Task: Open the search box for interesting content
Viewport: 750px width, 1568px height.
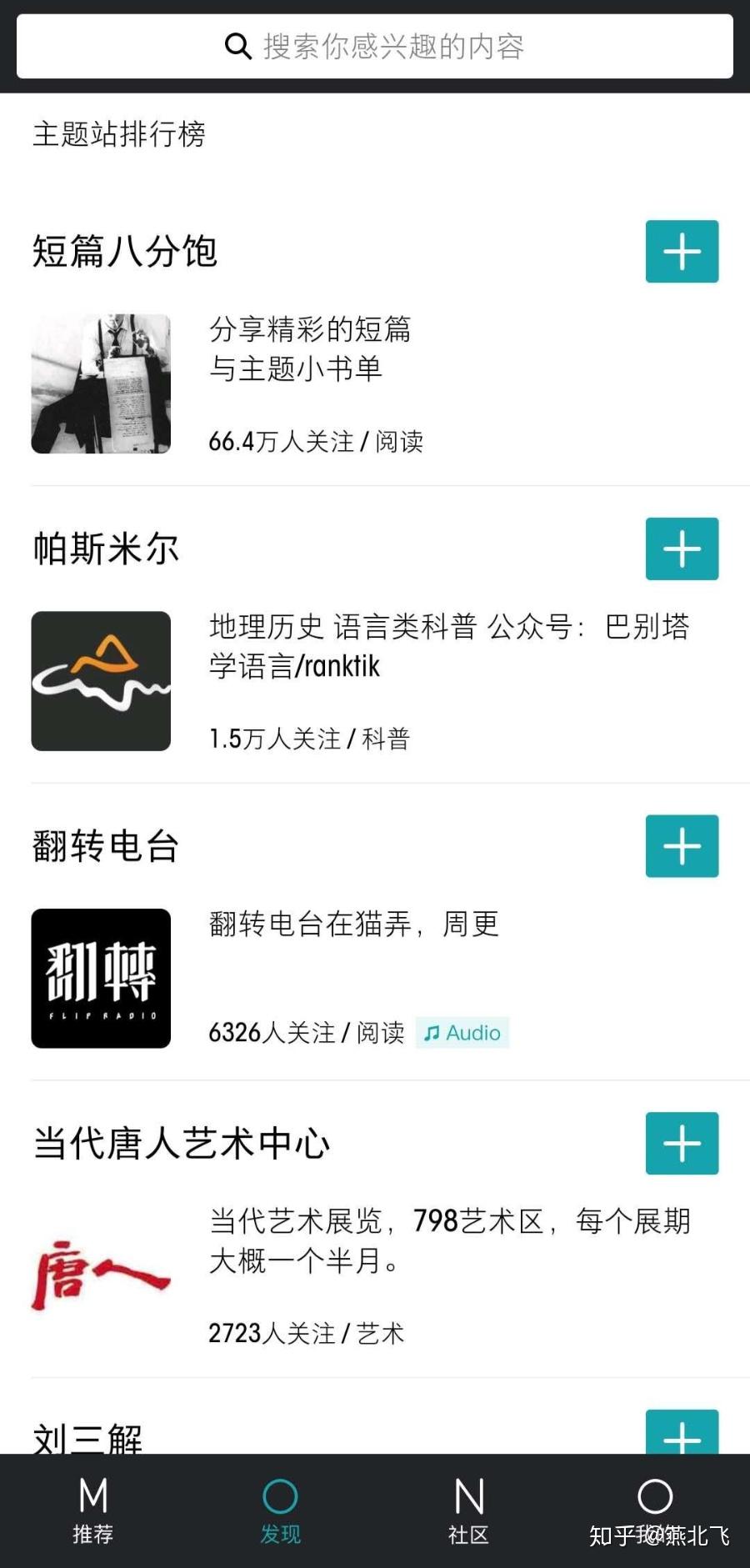Action: click(375, 47)
